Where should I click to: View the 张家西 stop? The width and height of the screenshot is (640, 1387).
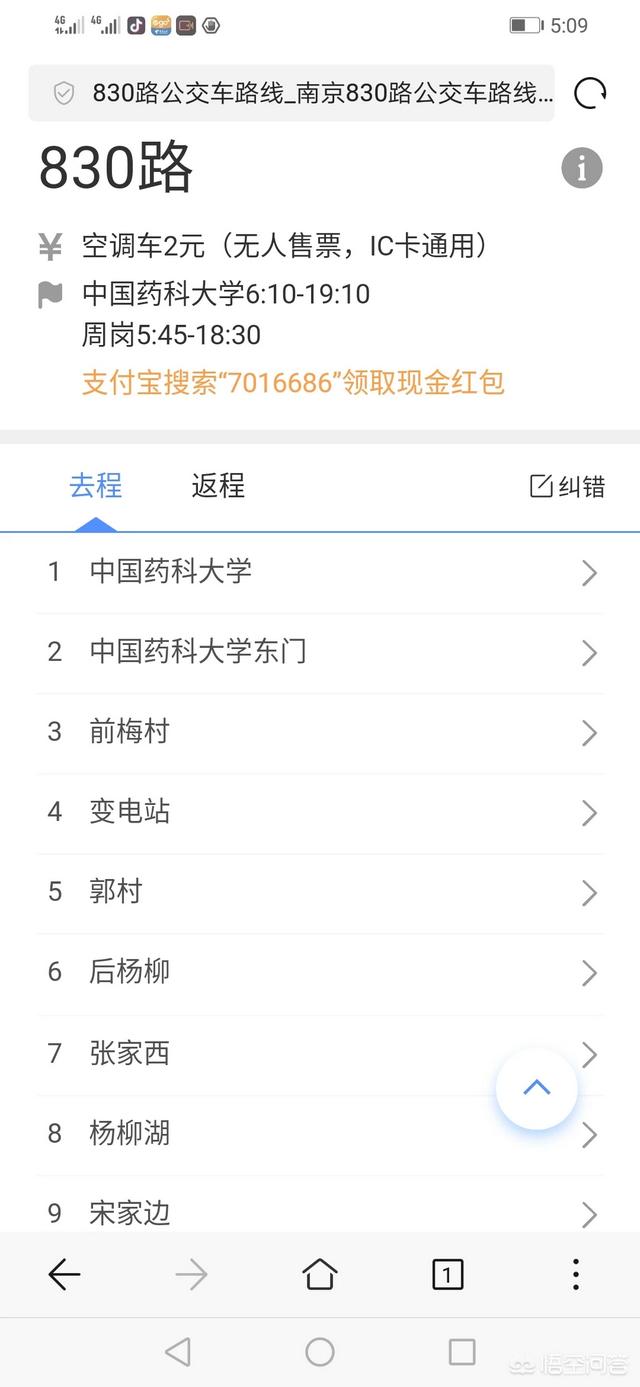280,1053
